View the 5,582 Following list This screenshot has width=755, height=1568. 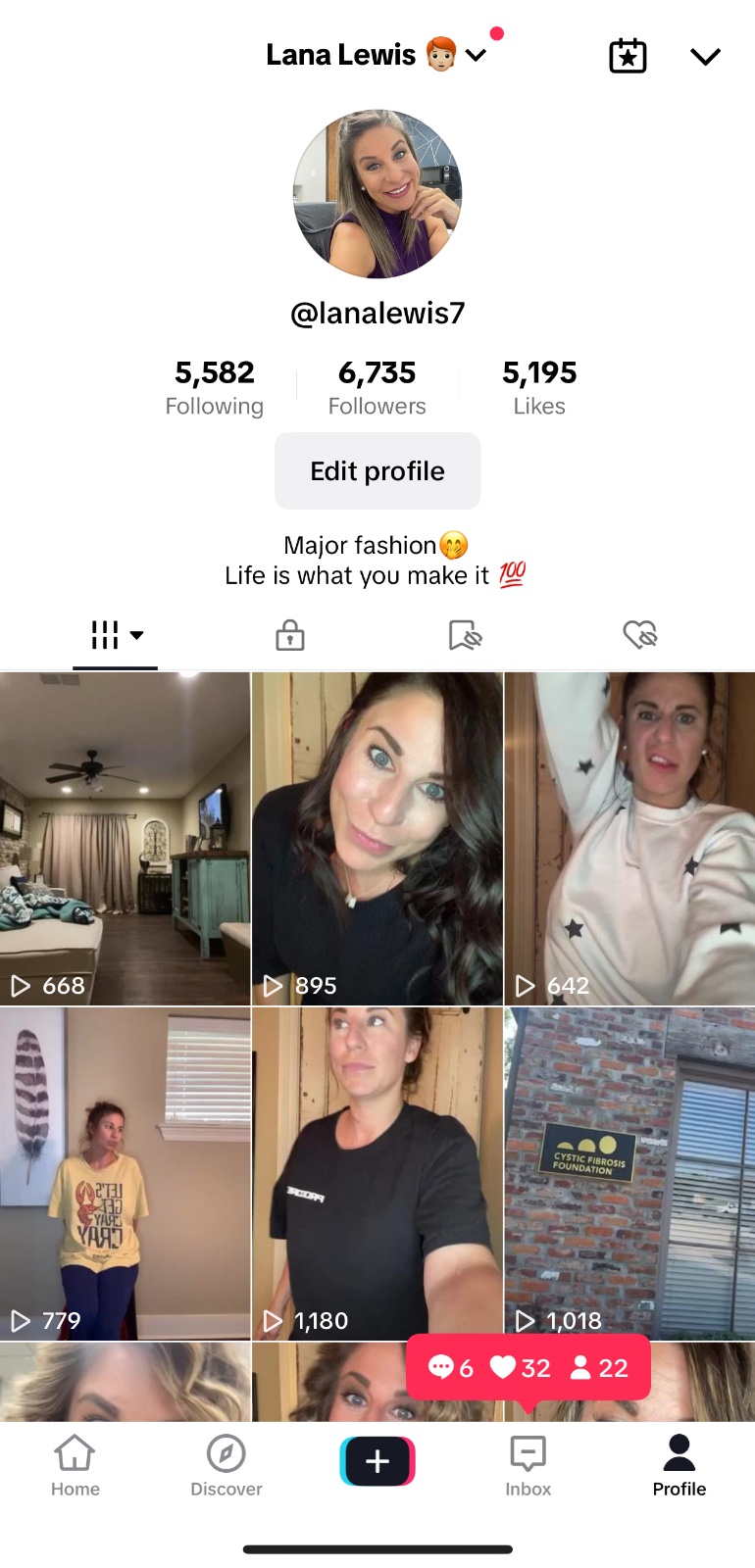tap(214, 387)
